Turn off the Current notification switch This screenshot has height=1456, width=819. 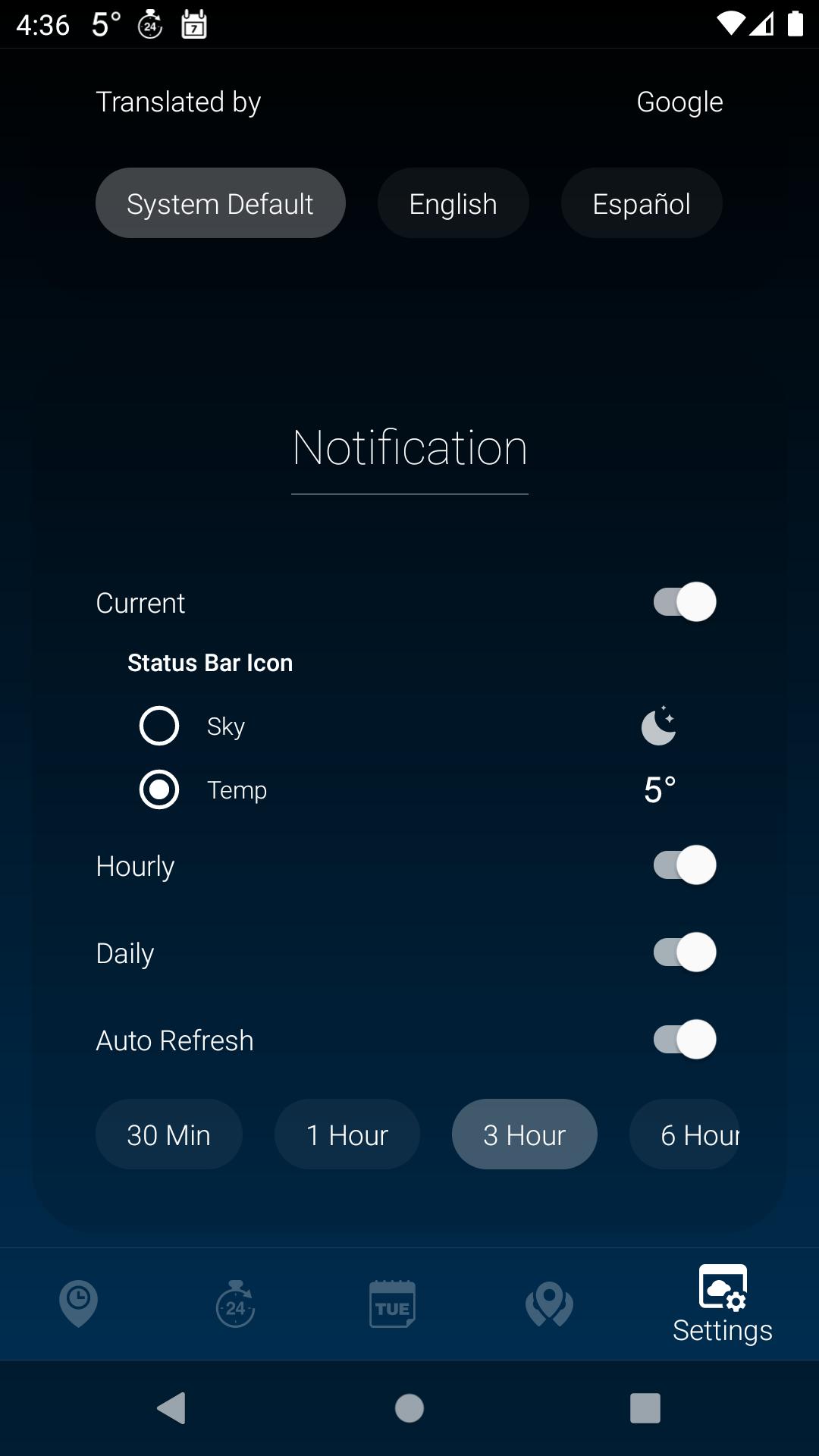point(685,602)
